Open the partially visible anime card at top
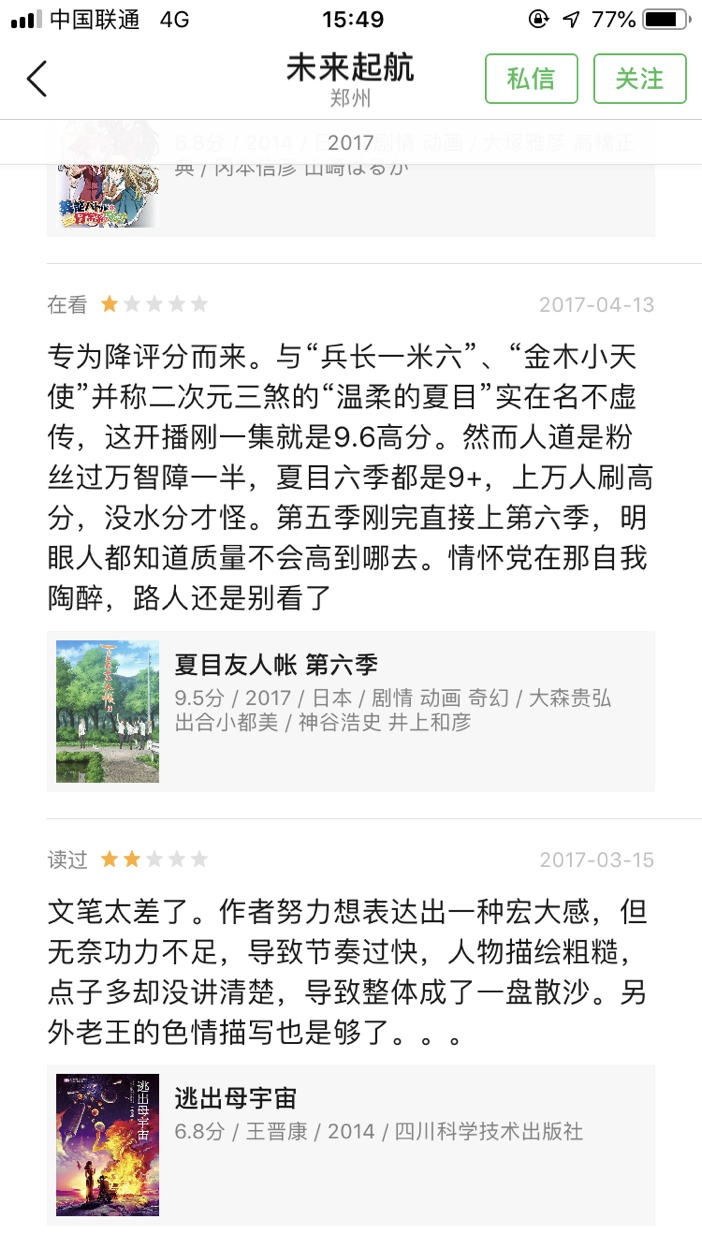The width and height of the screenshot is (702, 1249). [x=350, y=198]
